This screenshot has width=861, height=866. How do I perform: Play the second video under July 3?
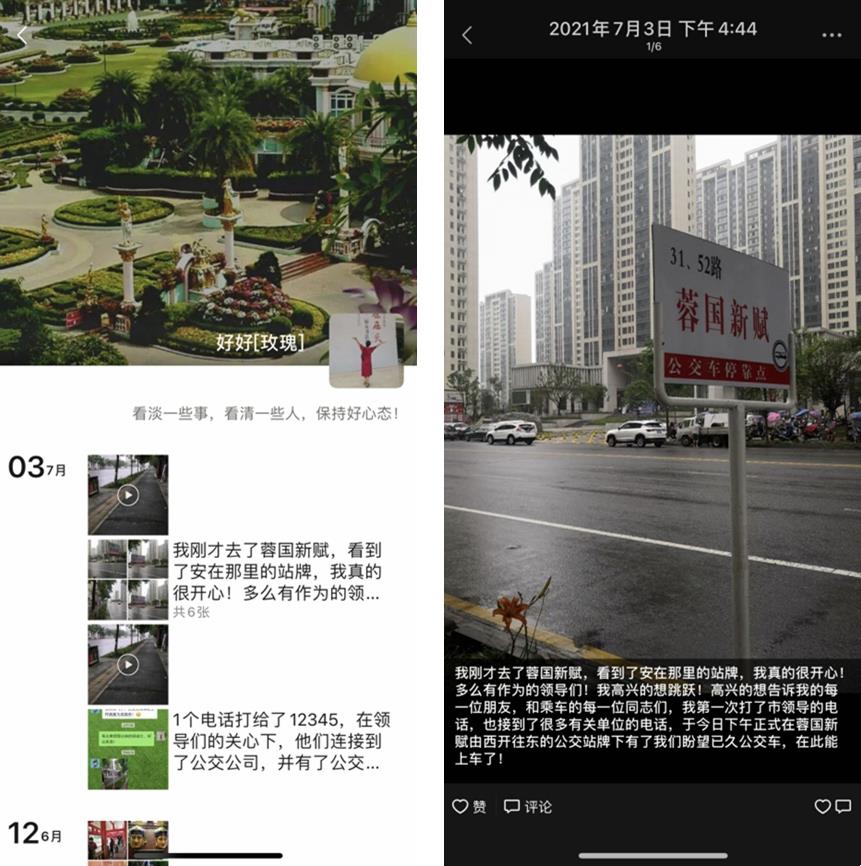(128, 664)
